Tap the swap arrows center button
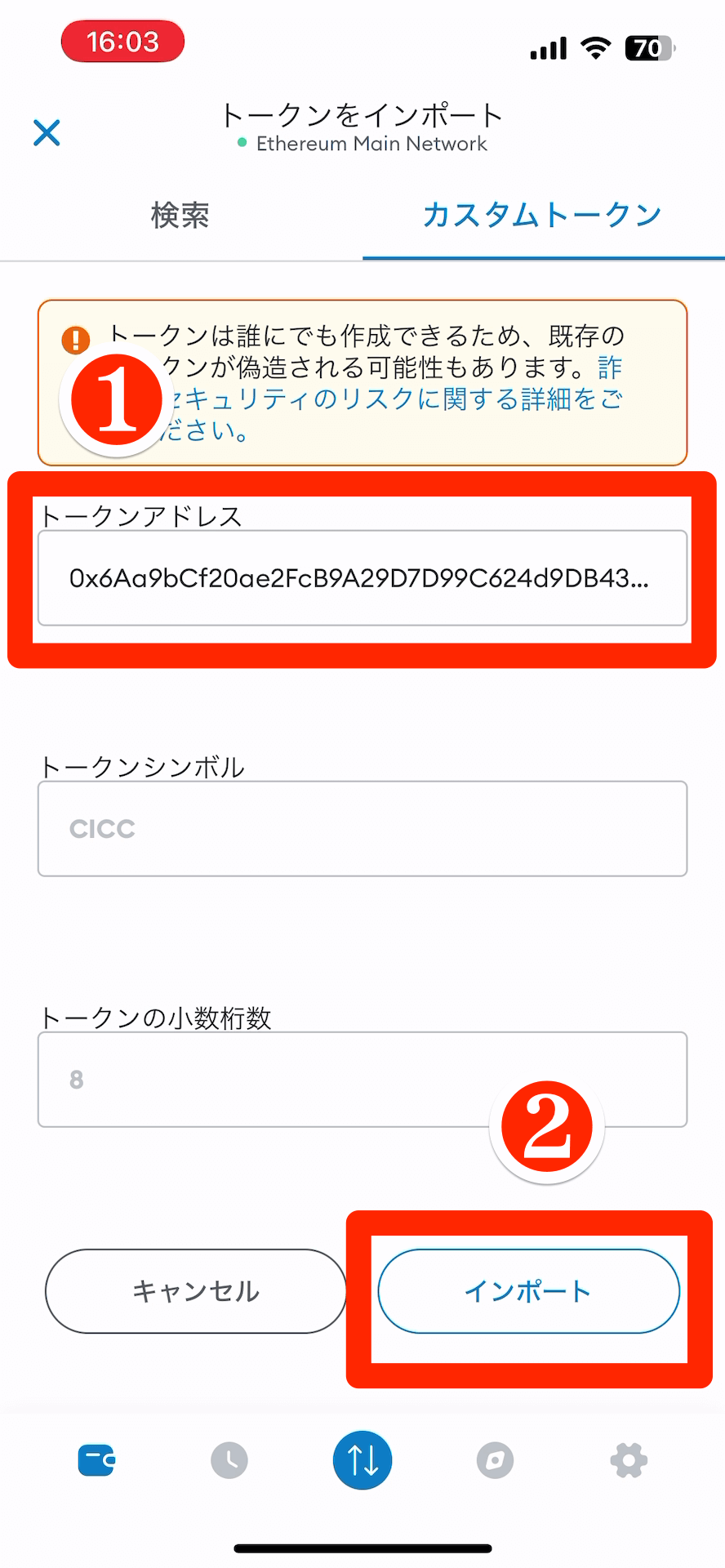The image size is (725, 1568). 362,1460
